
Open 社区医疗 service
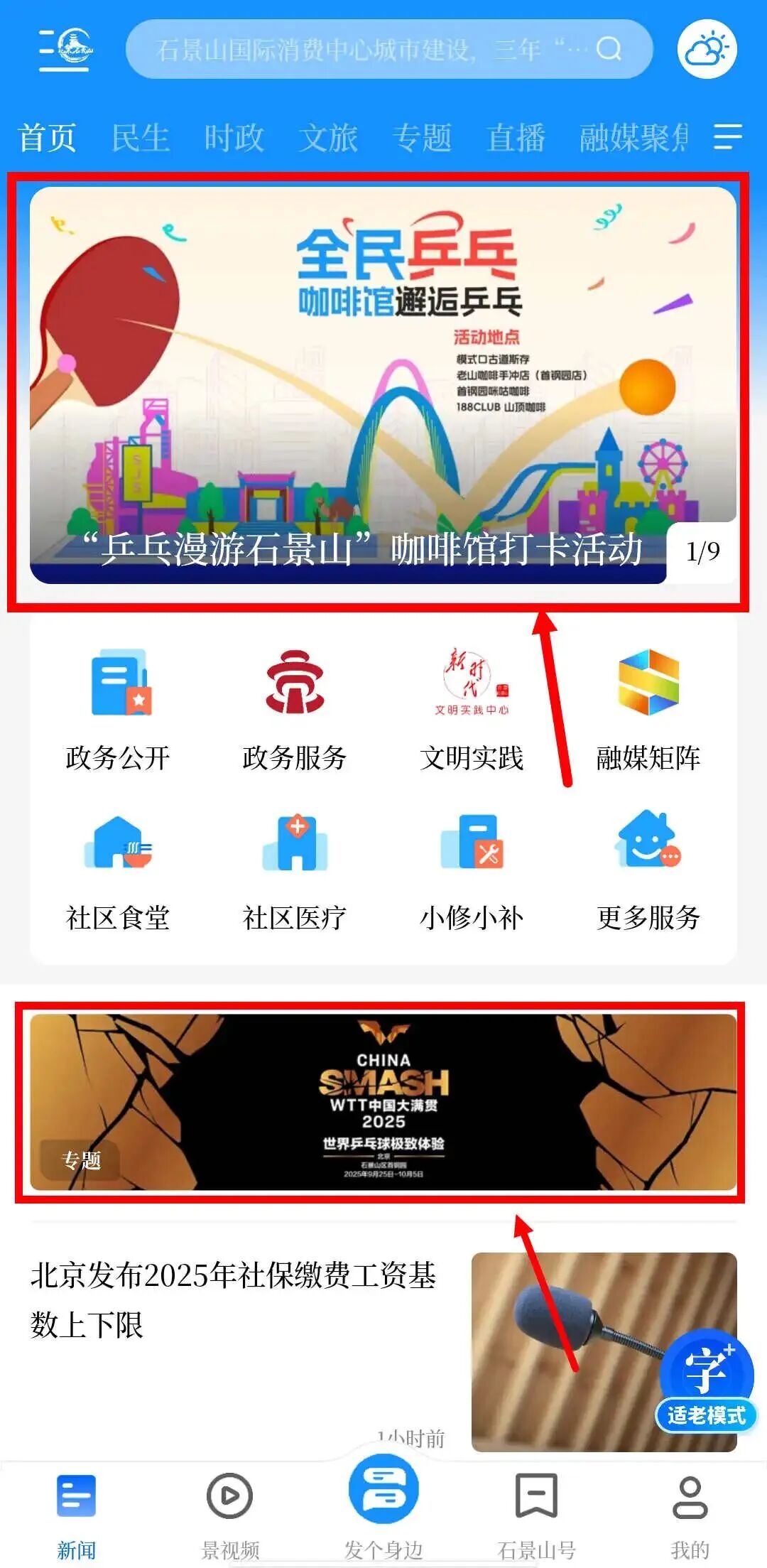295,871
